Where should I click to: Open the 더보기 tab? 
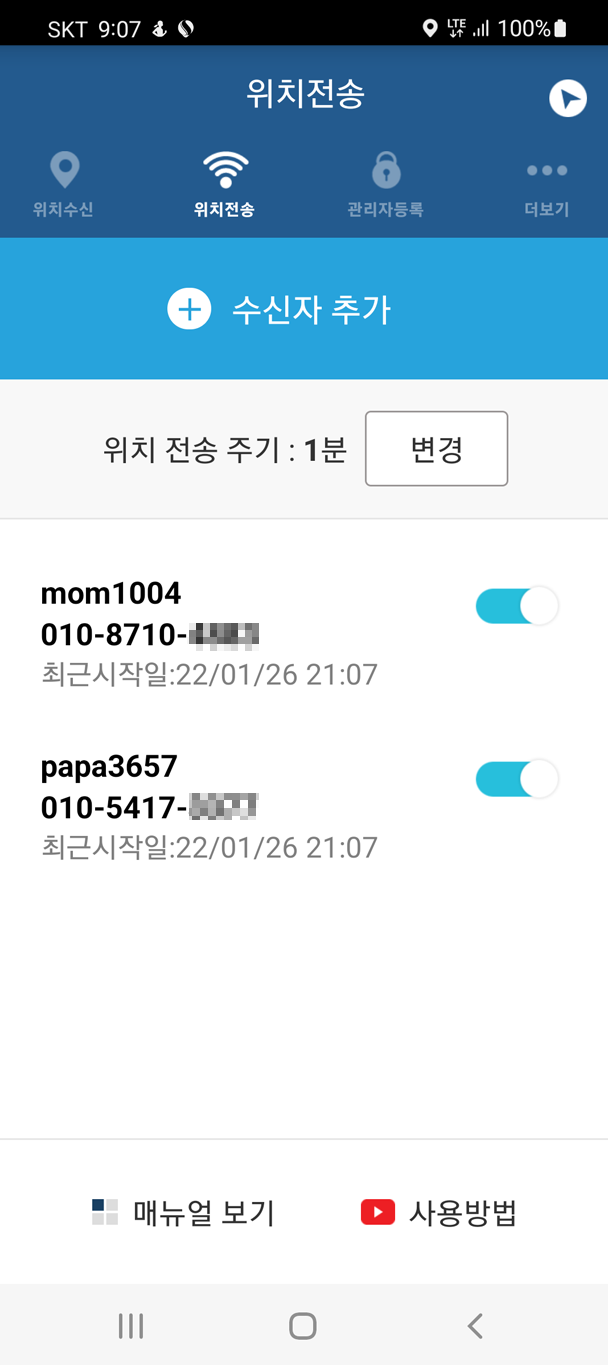pos(546,186)
